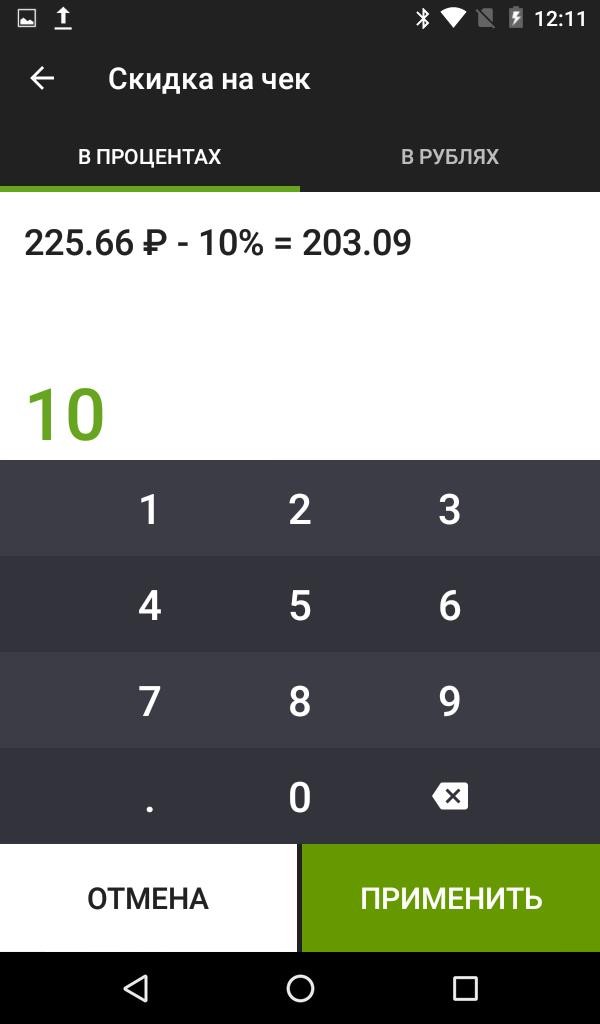The height and width of the screenshot is (1024, 600).
Task: Open recent apps from navigation bar
Action: click(465, 989)
